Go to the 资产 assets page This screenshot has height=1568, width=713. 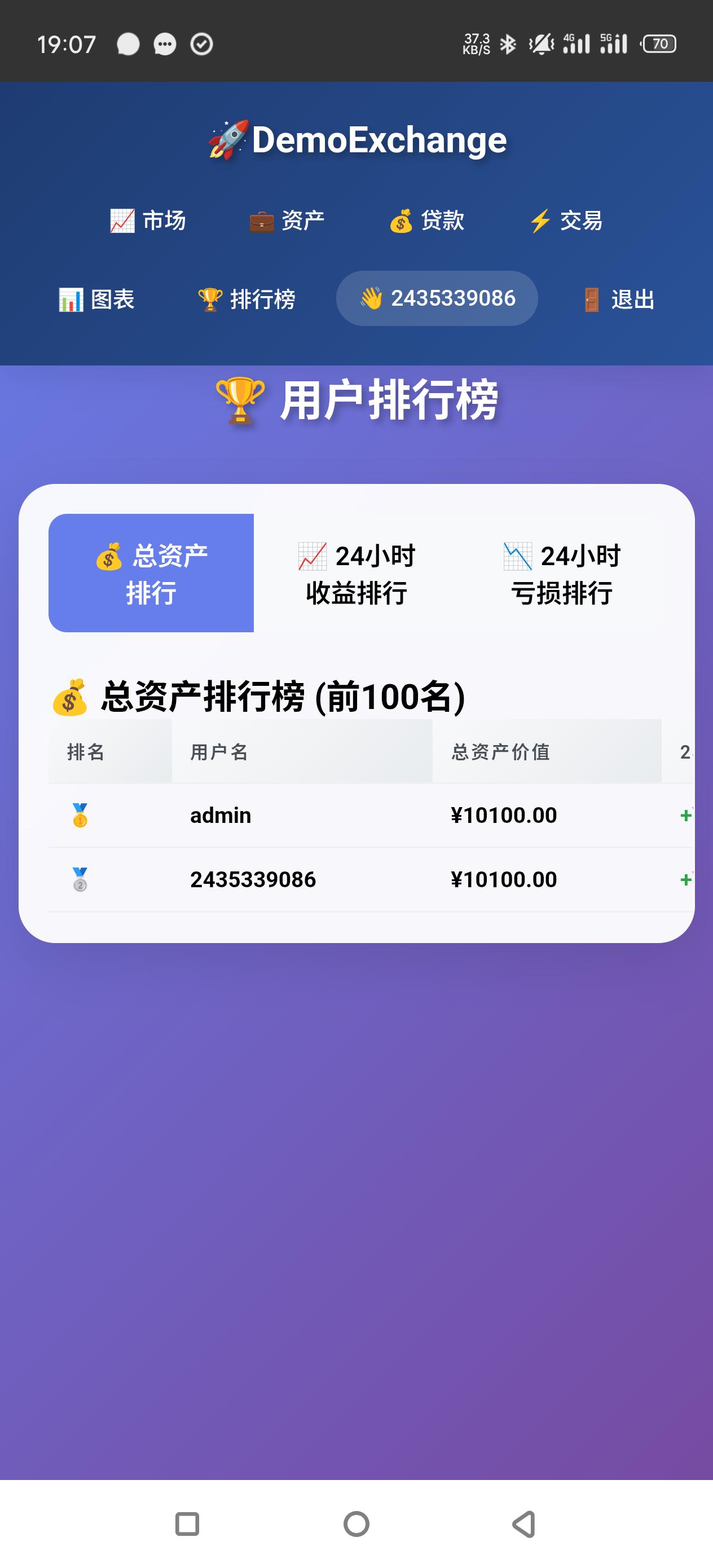(x=287, y=221)
